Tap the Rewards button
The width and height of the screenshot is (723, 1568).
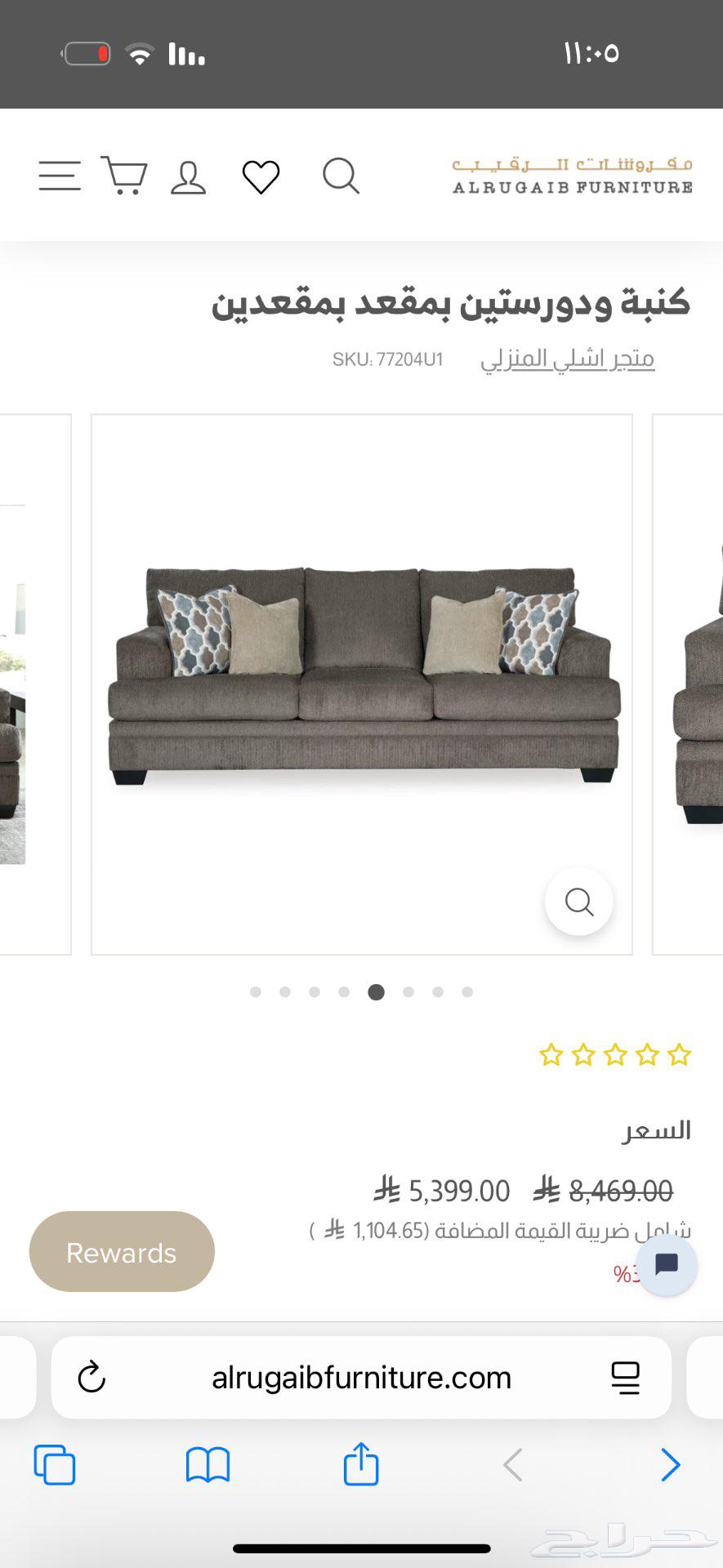pos(122,1252)
